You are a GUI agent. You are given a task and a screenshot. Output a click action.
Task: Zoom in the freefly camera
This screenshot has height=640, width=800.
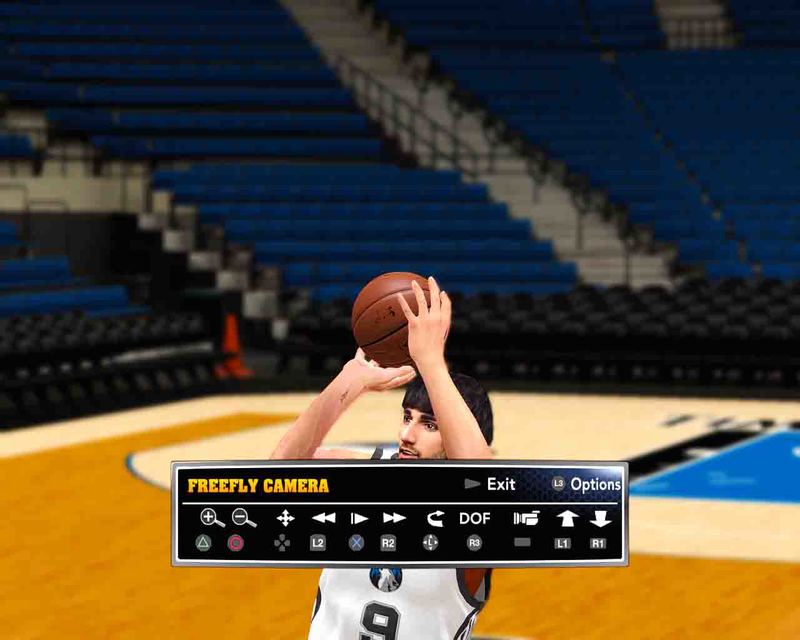coord(211,518)
